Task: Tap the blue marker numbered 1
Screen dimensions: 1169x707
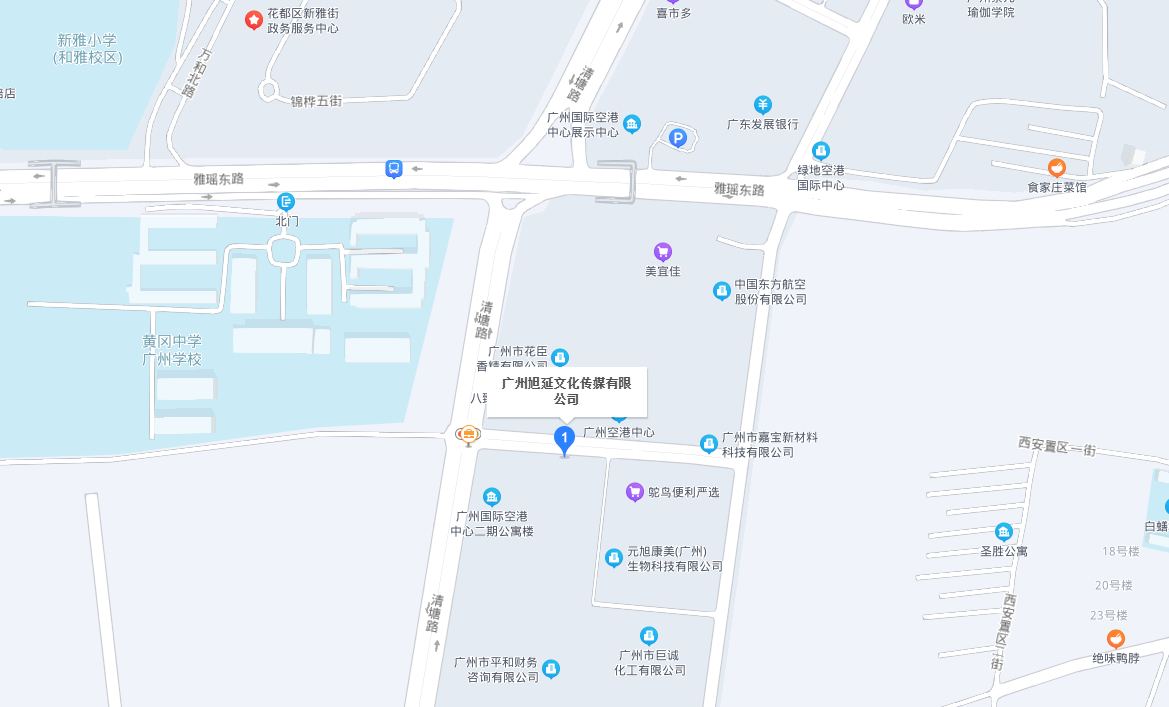Action: (x=564, y=438)
